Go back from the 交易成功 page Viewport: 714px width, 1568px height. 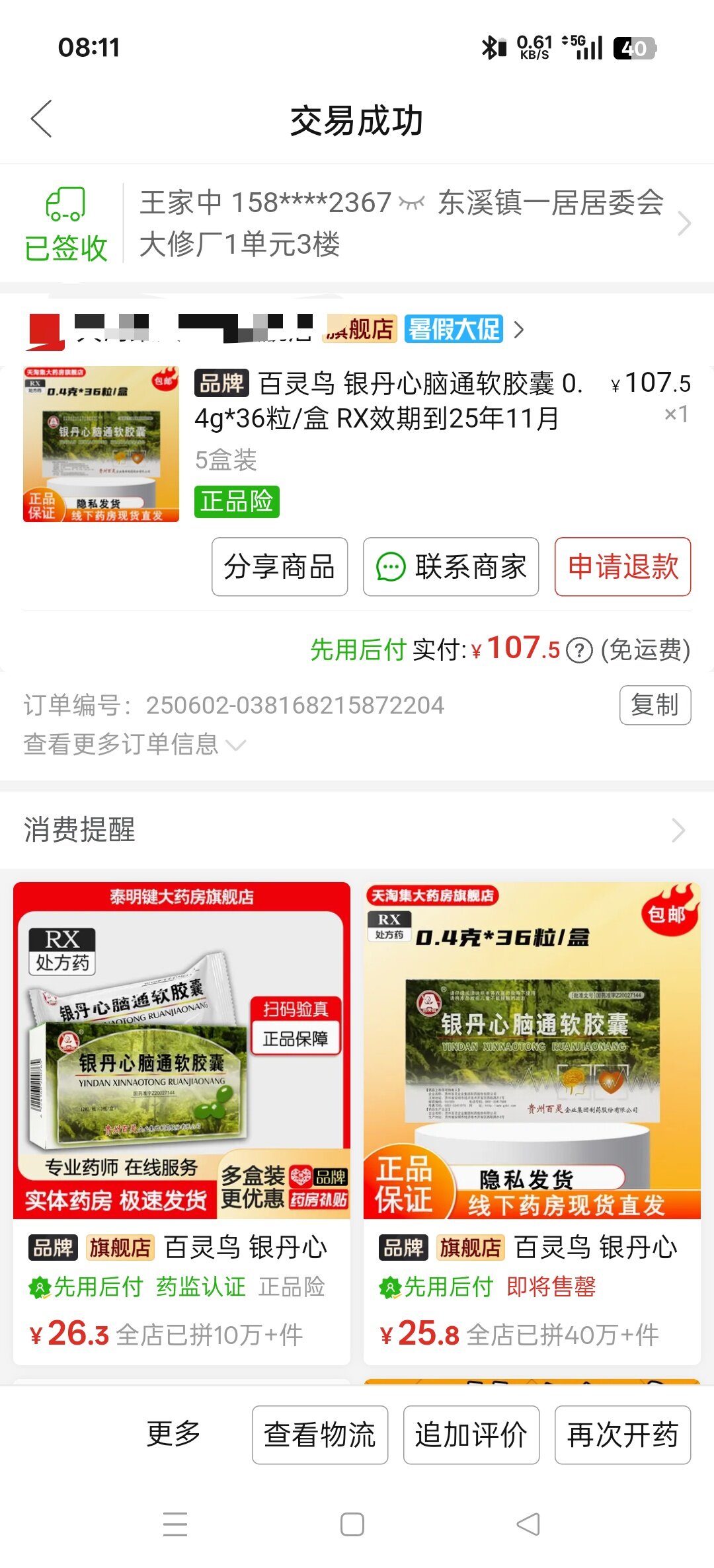pos(42,120)
